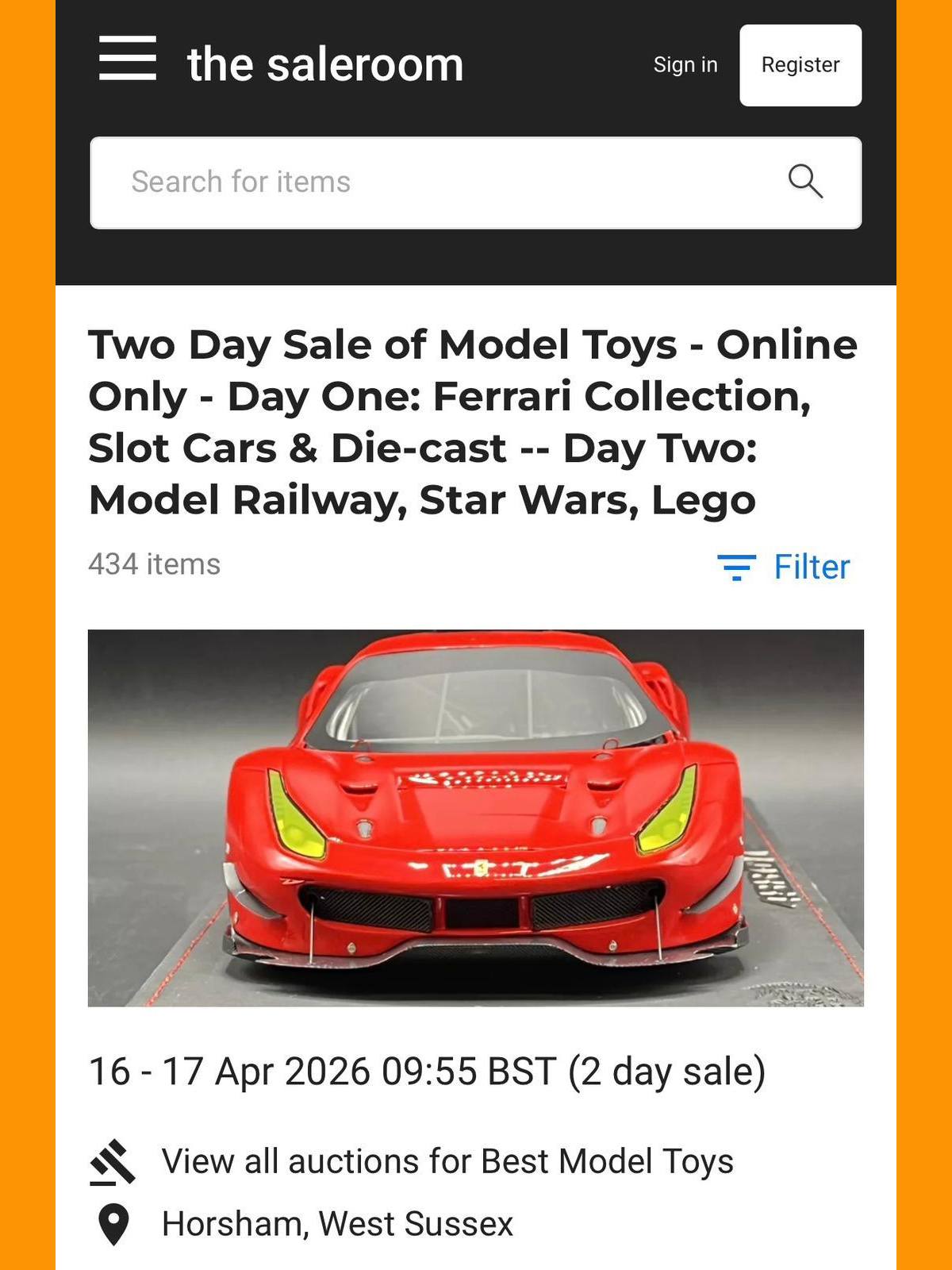952x1270 pixels.
Task: Tap the magnifying glass search icon
Action: tap(804, 182)
